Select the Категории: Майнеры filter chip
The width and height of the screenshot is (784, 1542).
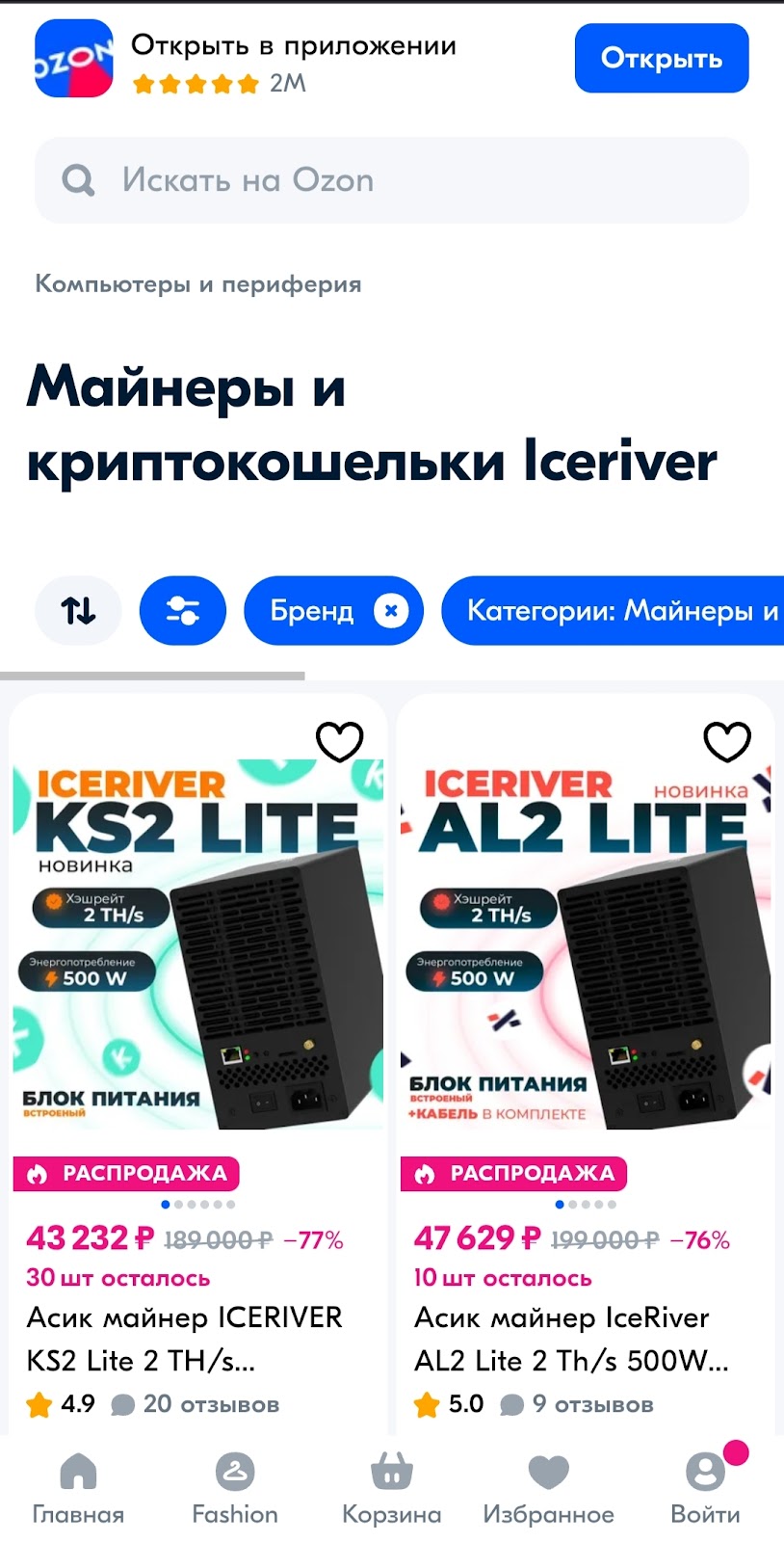616,610
